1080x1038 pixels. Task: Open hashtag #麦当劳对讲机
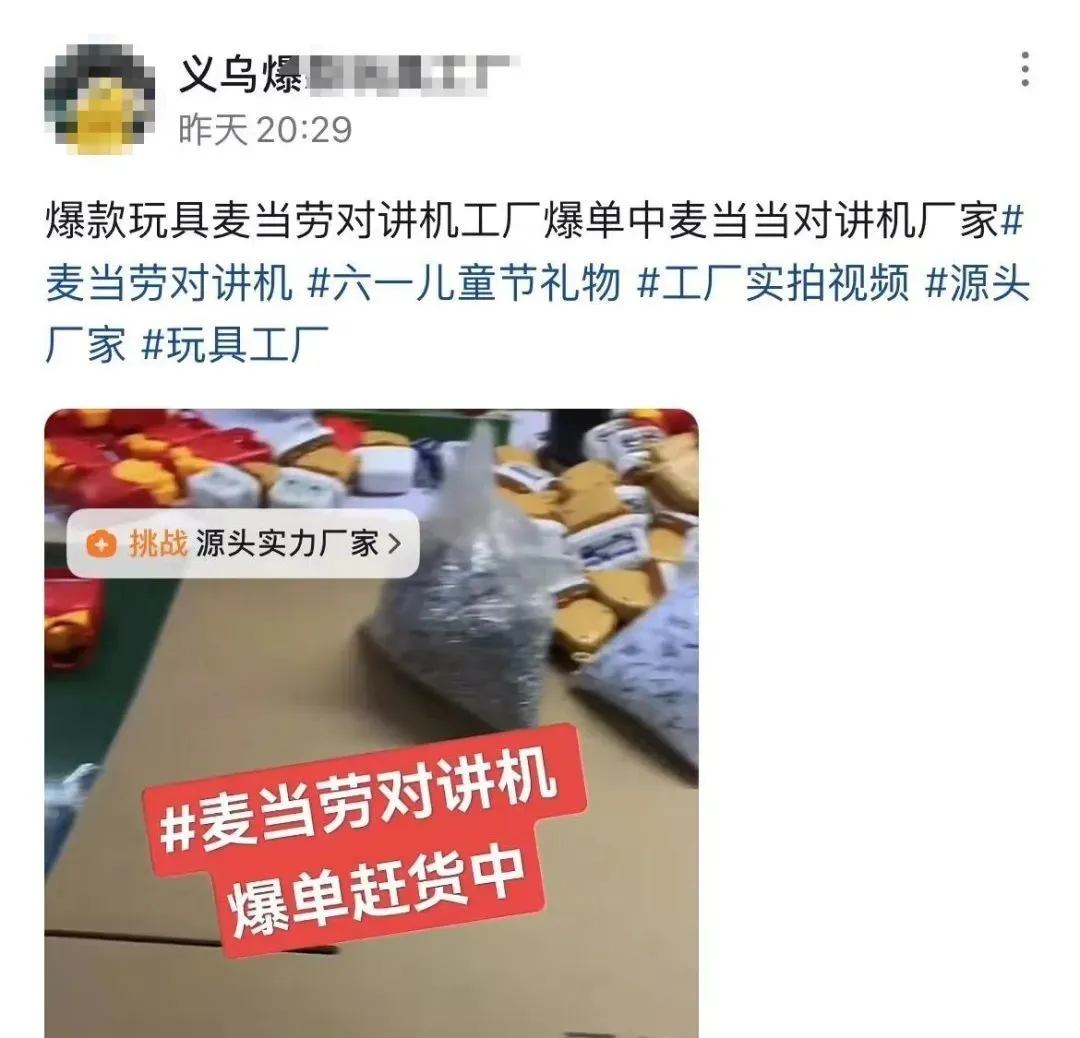coord(170,285)
